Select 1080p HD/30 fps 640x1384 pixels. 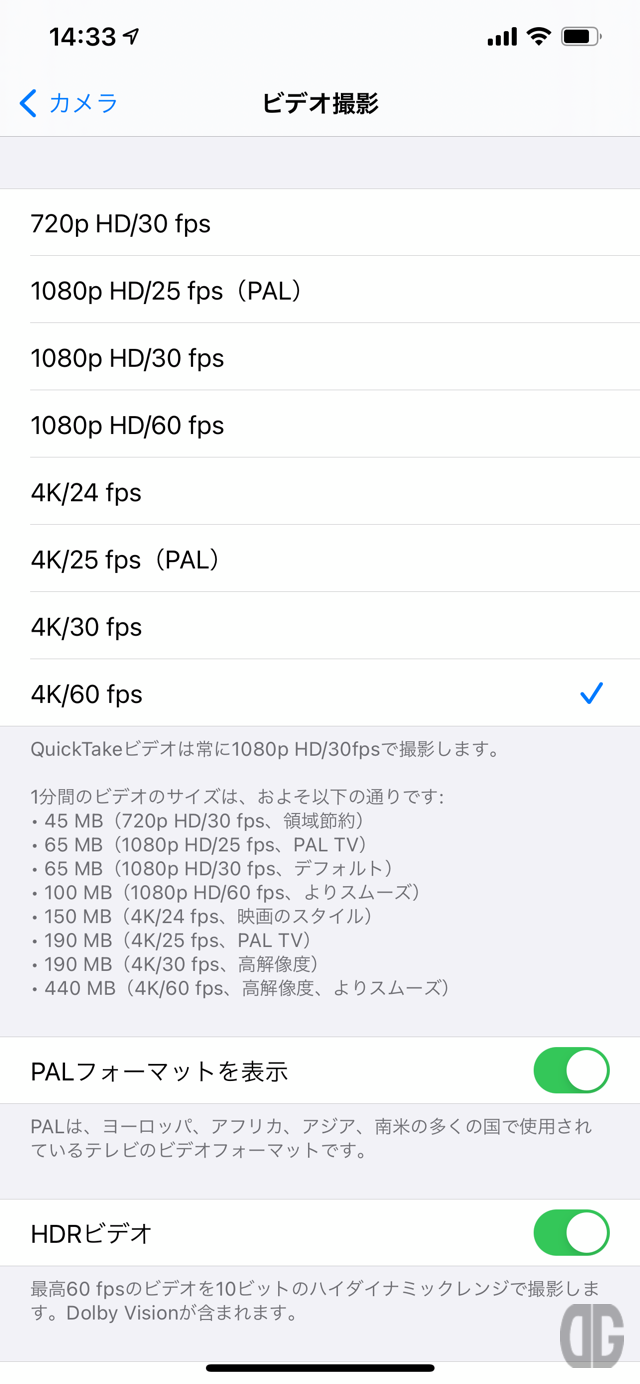(x=320, y=357)
